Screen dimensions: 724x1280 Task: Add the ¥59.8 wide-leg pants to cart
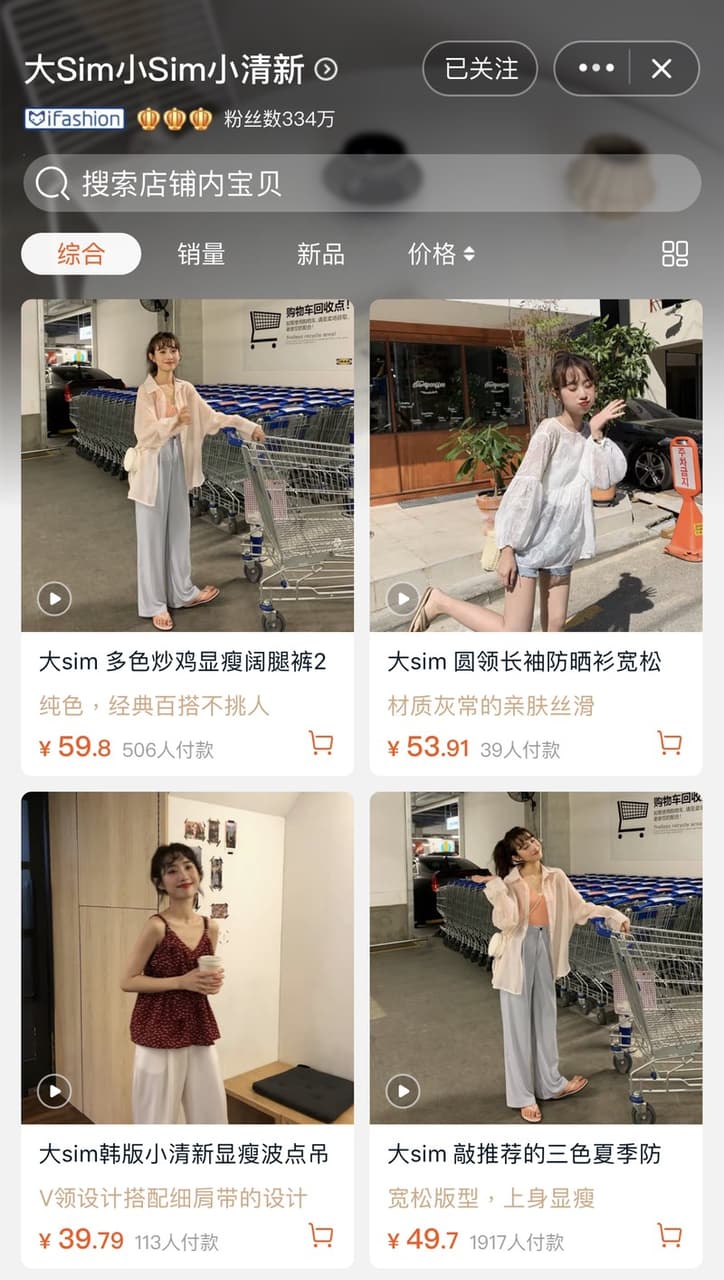[321, 743]
